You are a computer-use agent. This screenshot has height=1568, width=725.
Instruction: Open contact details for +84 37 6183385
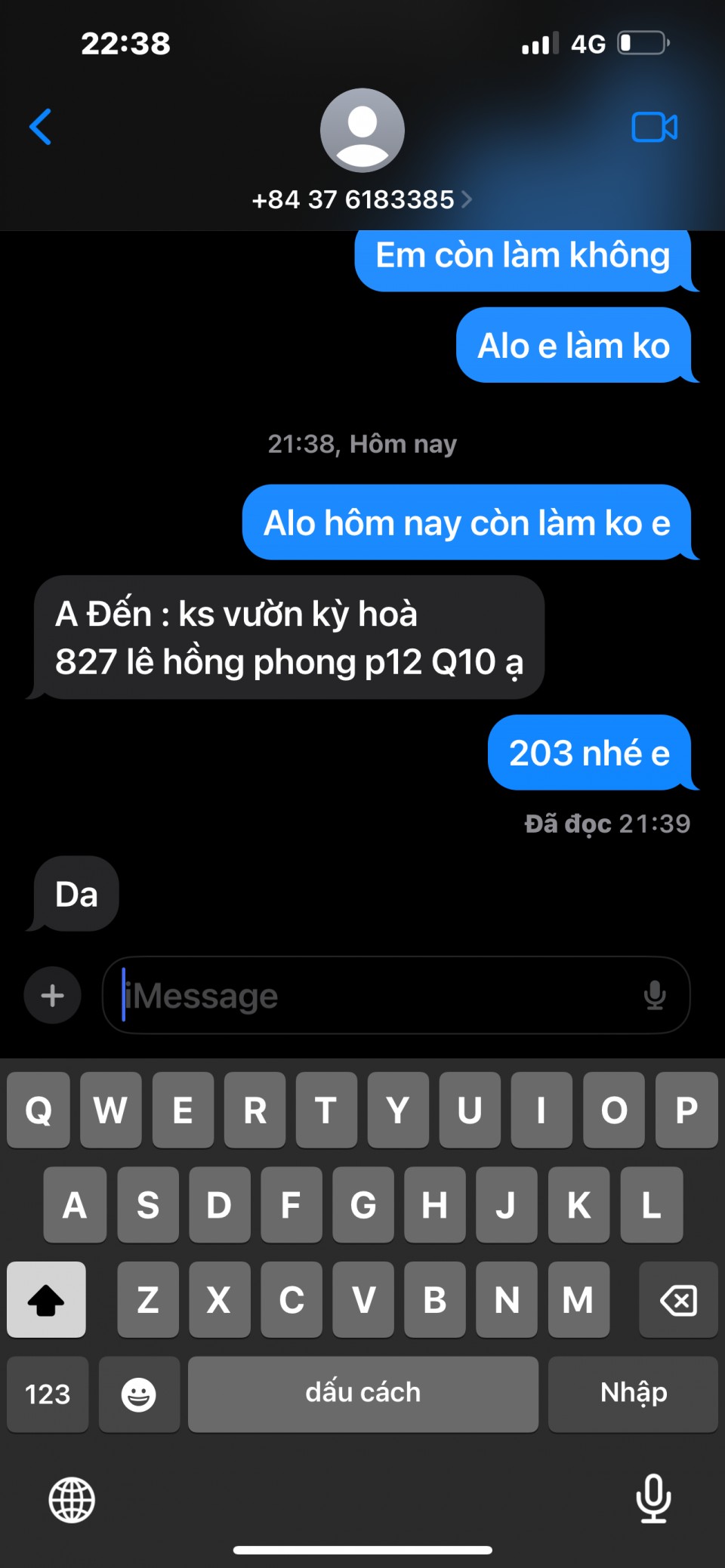[x=362, y=199]
